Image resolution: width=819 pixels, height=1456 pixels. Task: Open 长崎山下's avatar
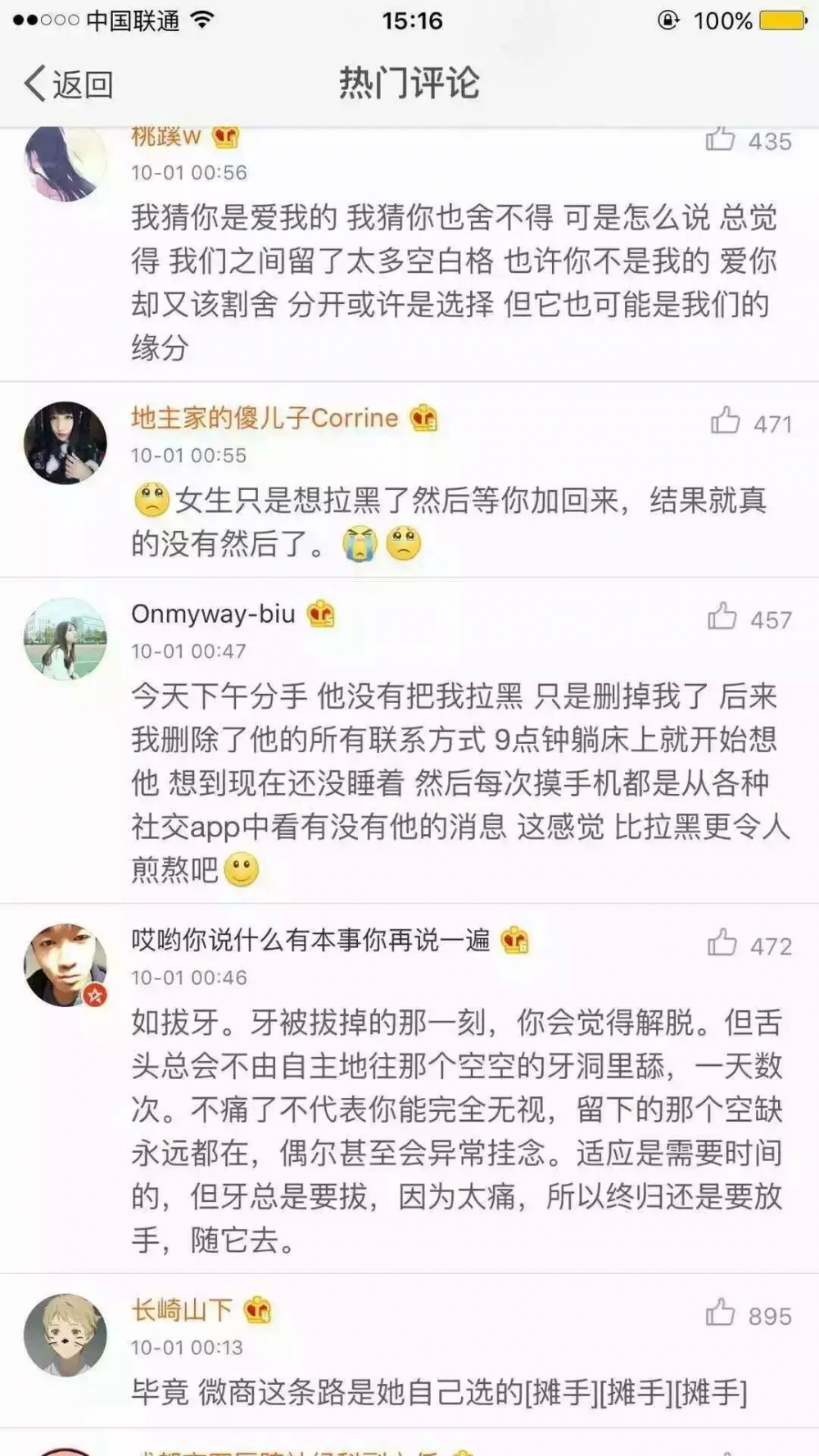66,1335
